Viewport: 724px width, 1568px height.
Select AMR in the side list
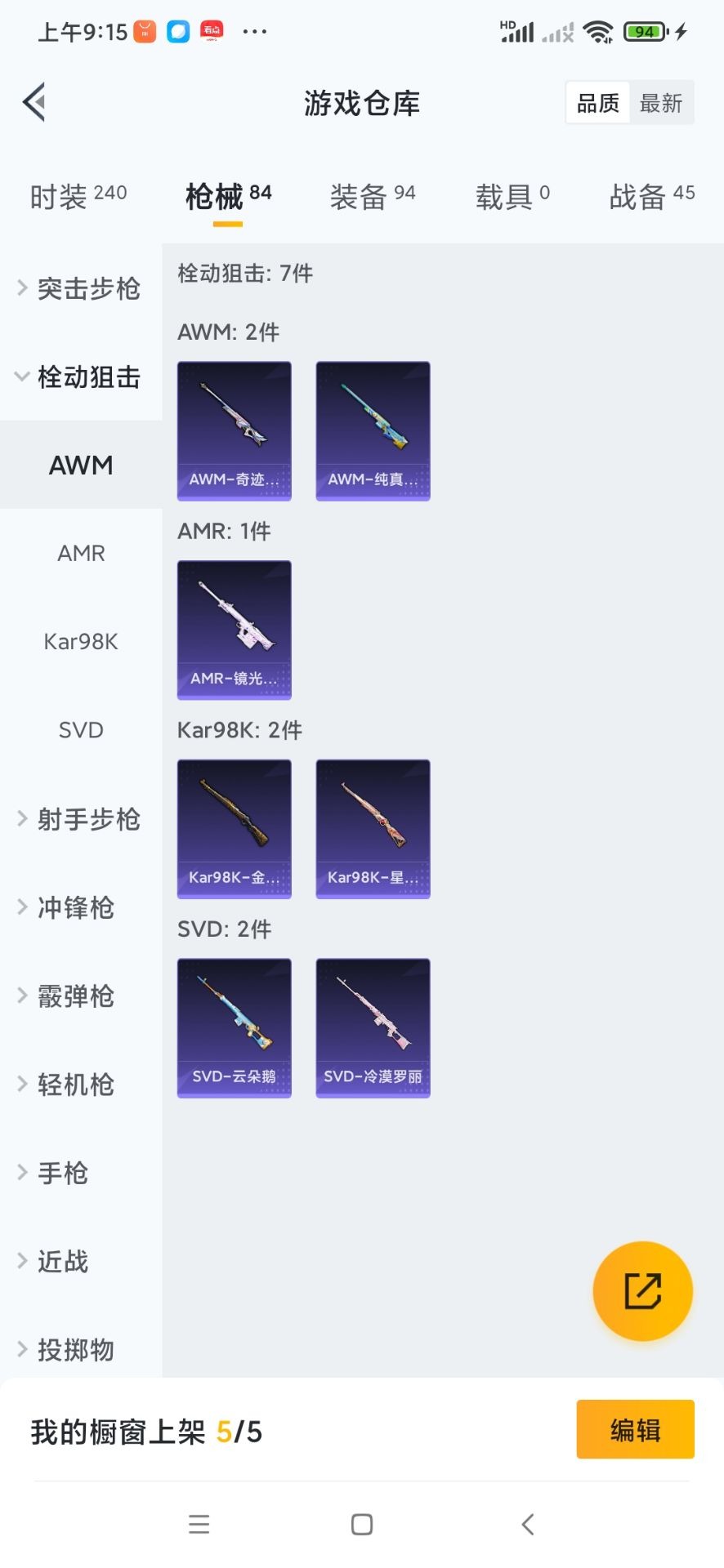point(81,553)
